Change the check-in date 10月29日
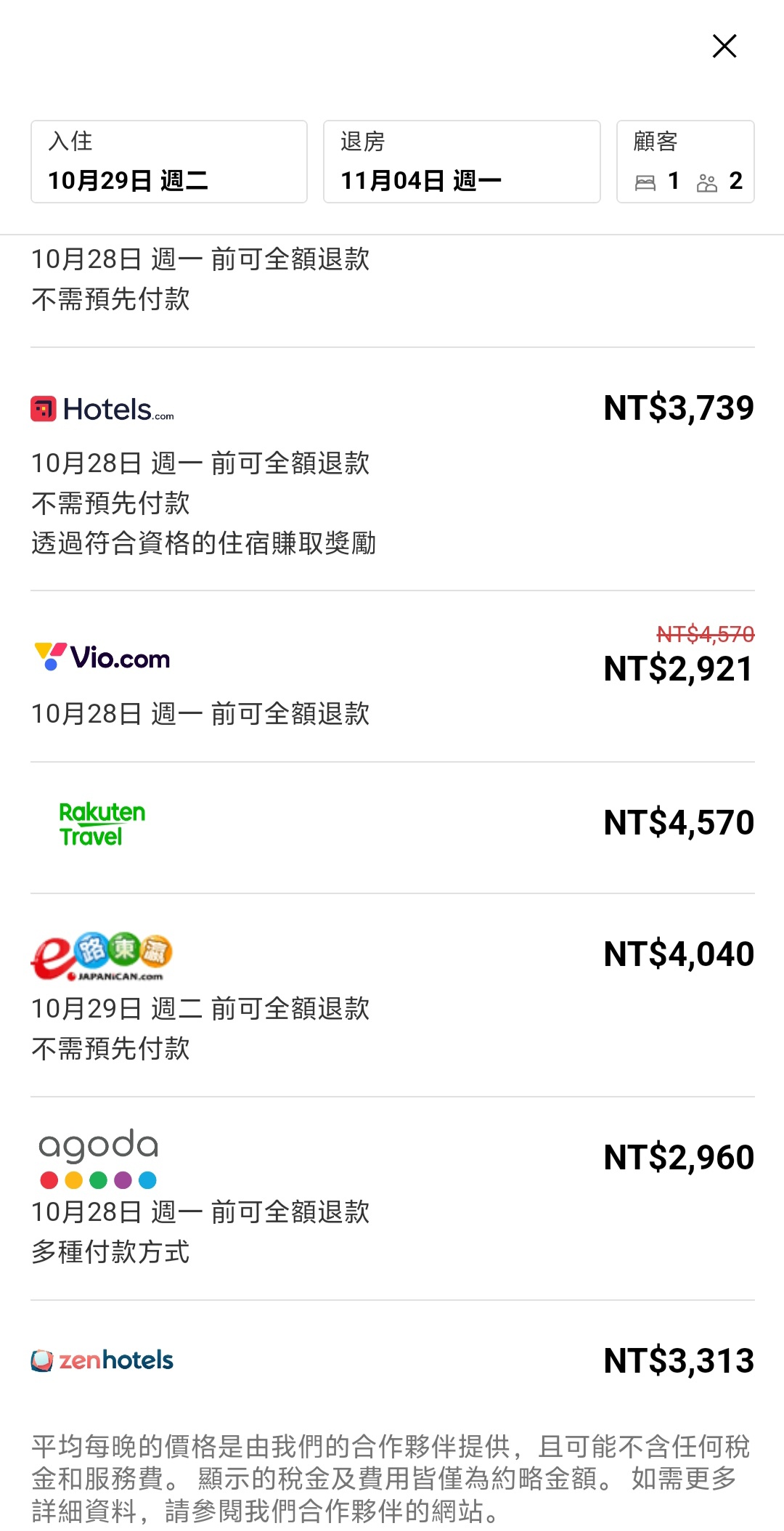 [168, 161]
